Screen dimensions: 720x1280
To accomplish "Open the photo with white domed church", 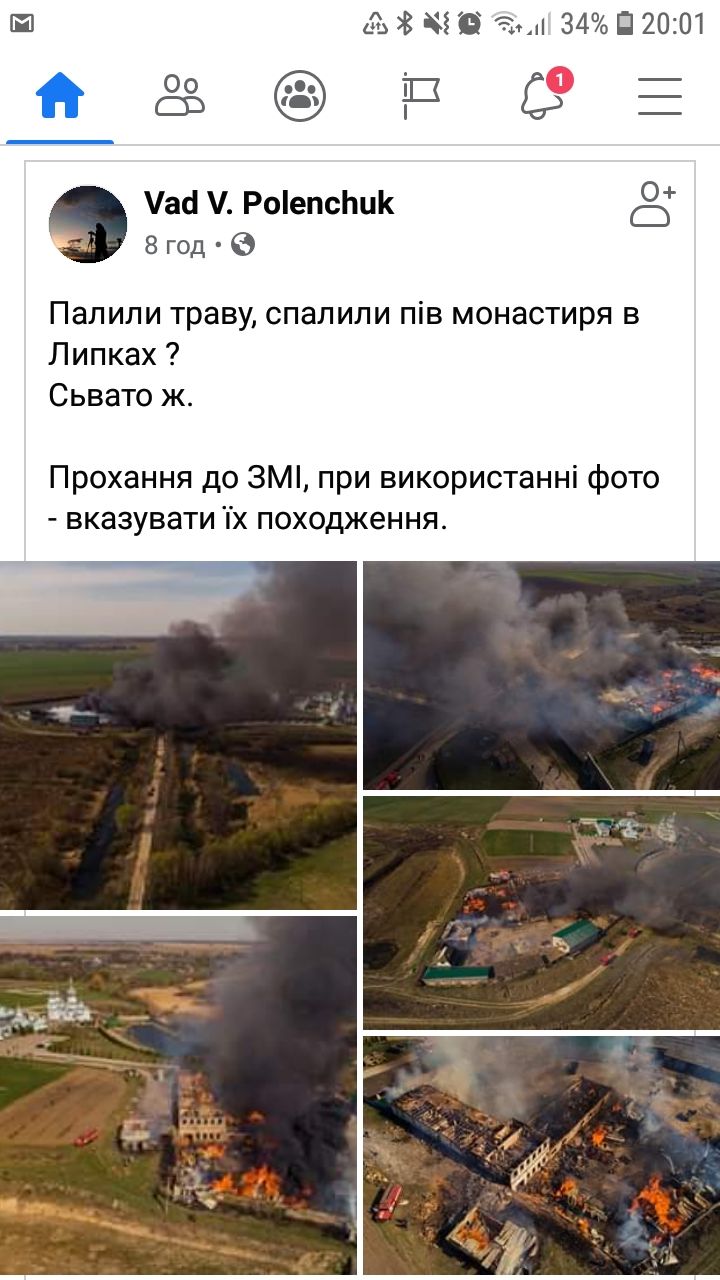I will (x=178, y=1093).
